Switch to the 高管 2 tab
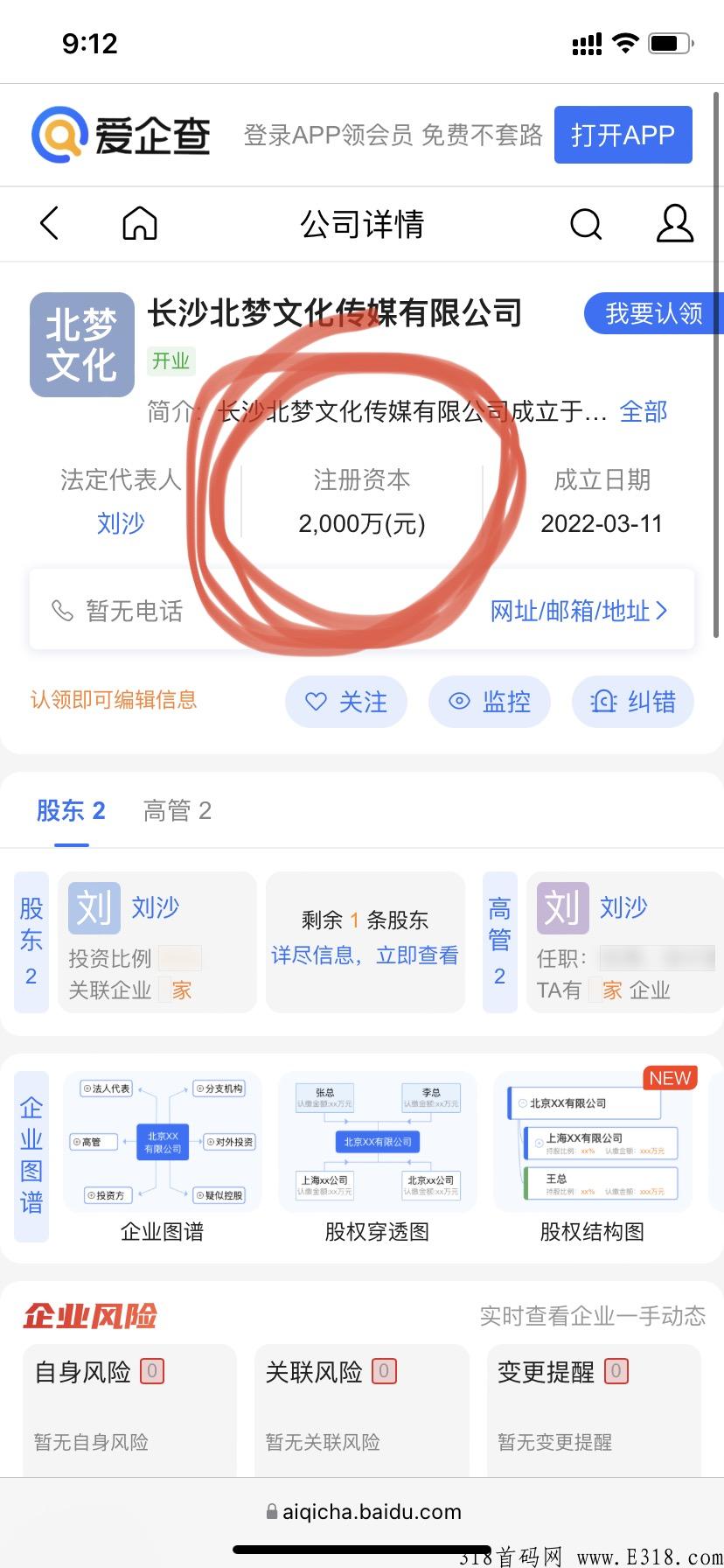 (x=178, y=811)
